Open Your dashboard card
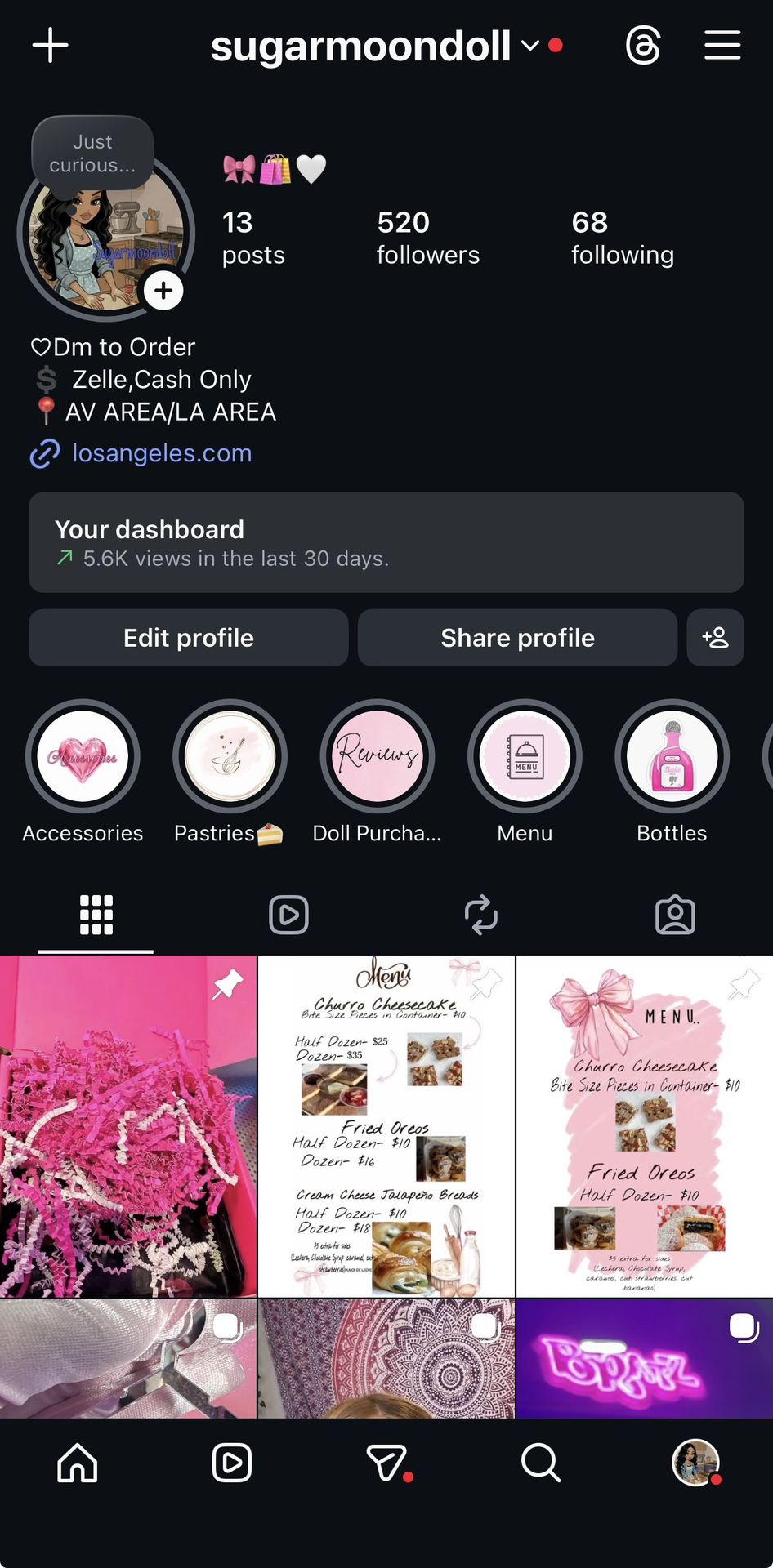This screenshot has height=1568, width=773. (386, 542)
